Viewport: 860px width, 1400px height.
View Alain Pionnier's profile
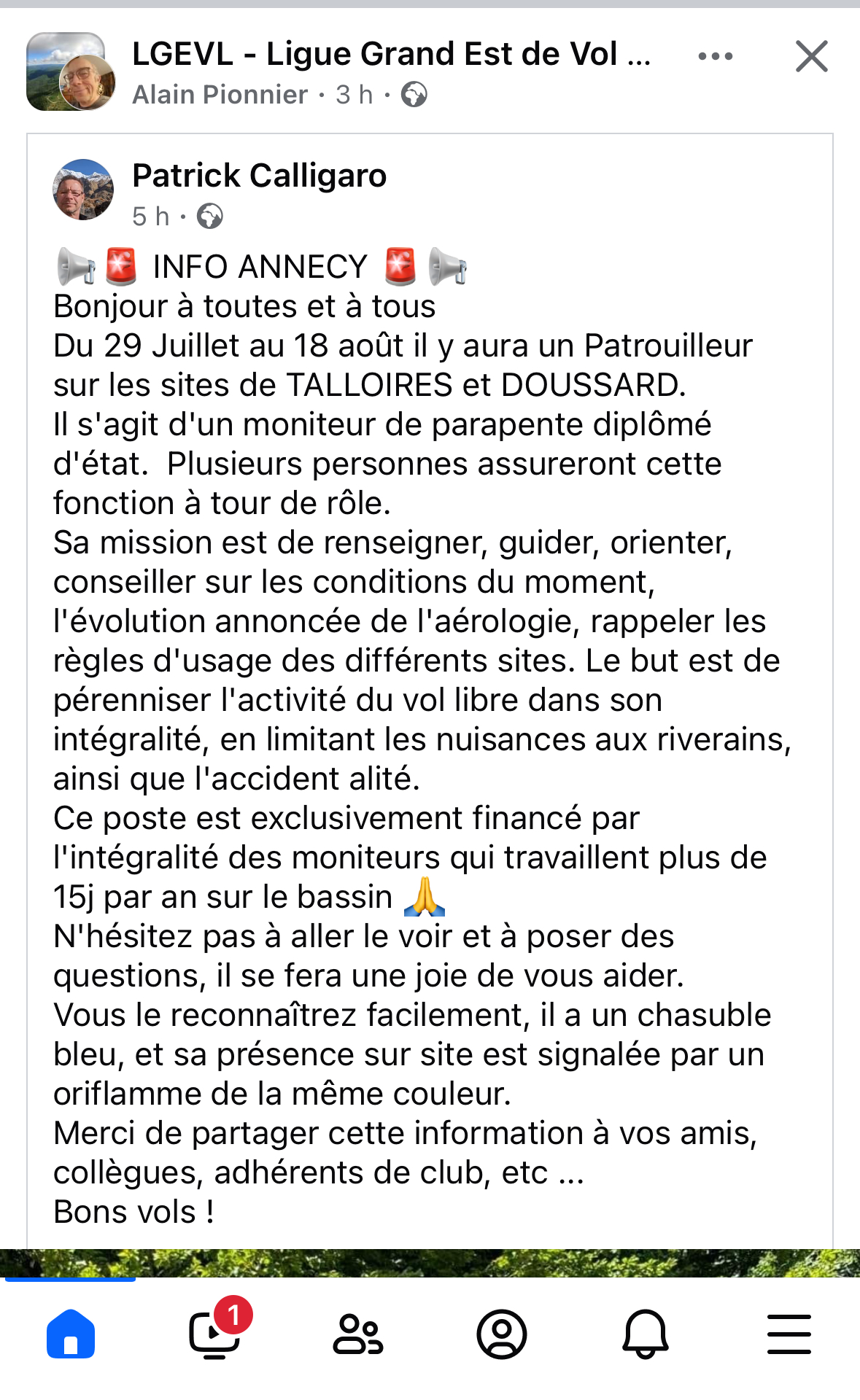(x=220, y=95)
